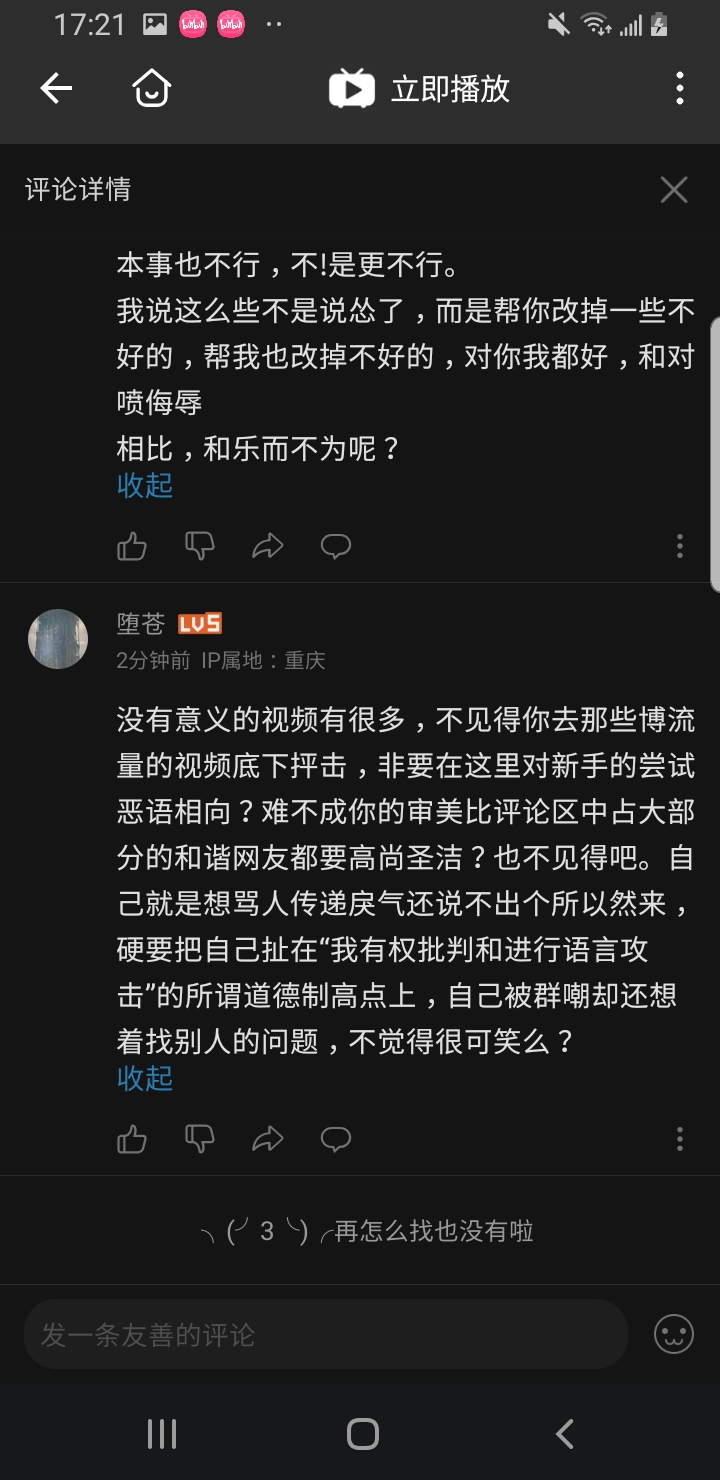Screen dimensions: 720x1480
Task: Collapse 堕苍's comment with 收起
Action: tap(145, 1078)
